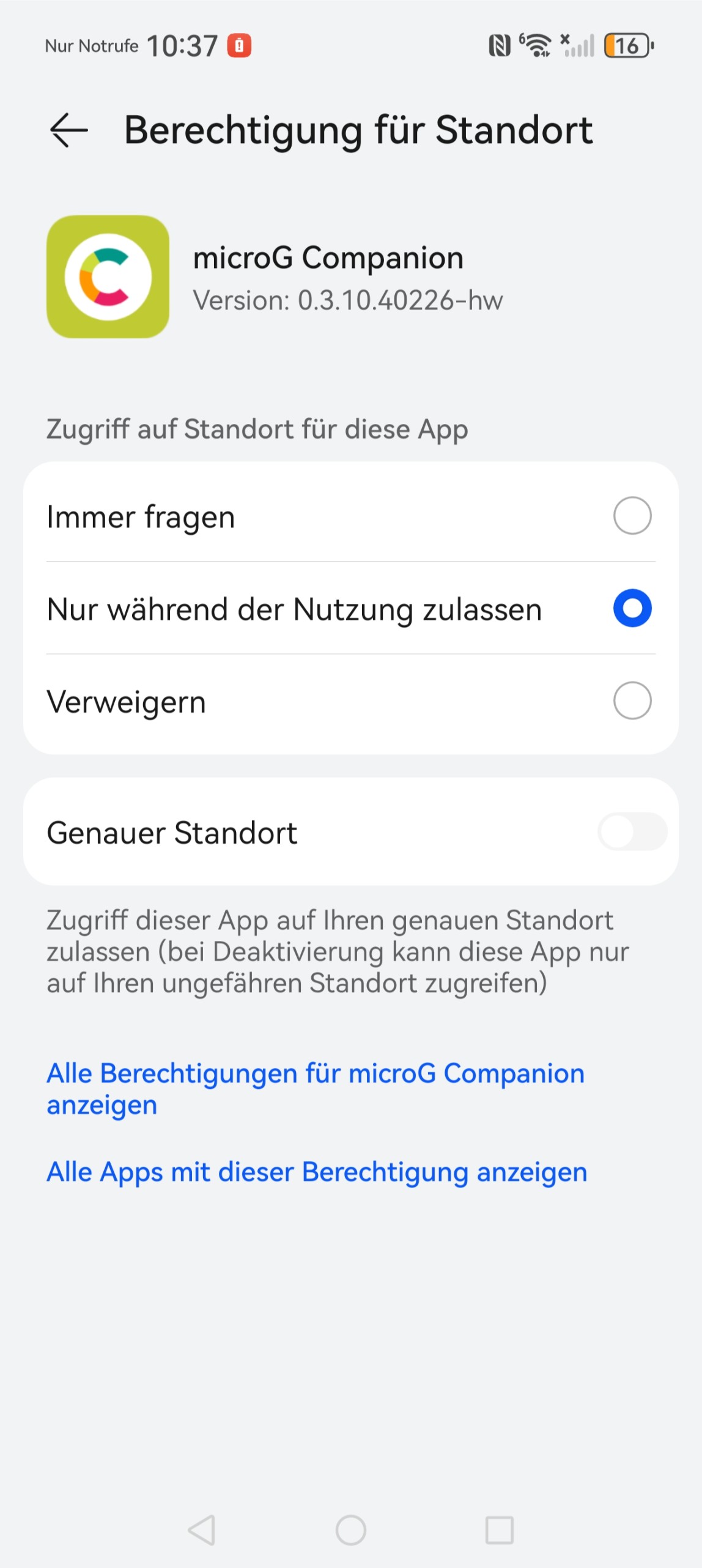The image size is (702, 1568).
Task: Choose Nur während der Nutzung zulassen
Action: click(x=632, y=608)
